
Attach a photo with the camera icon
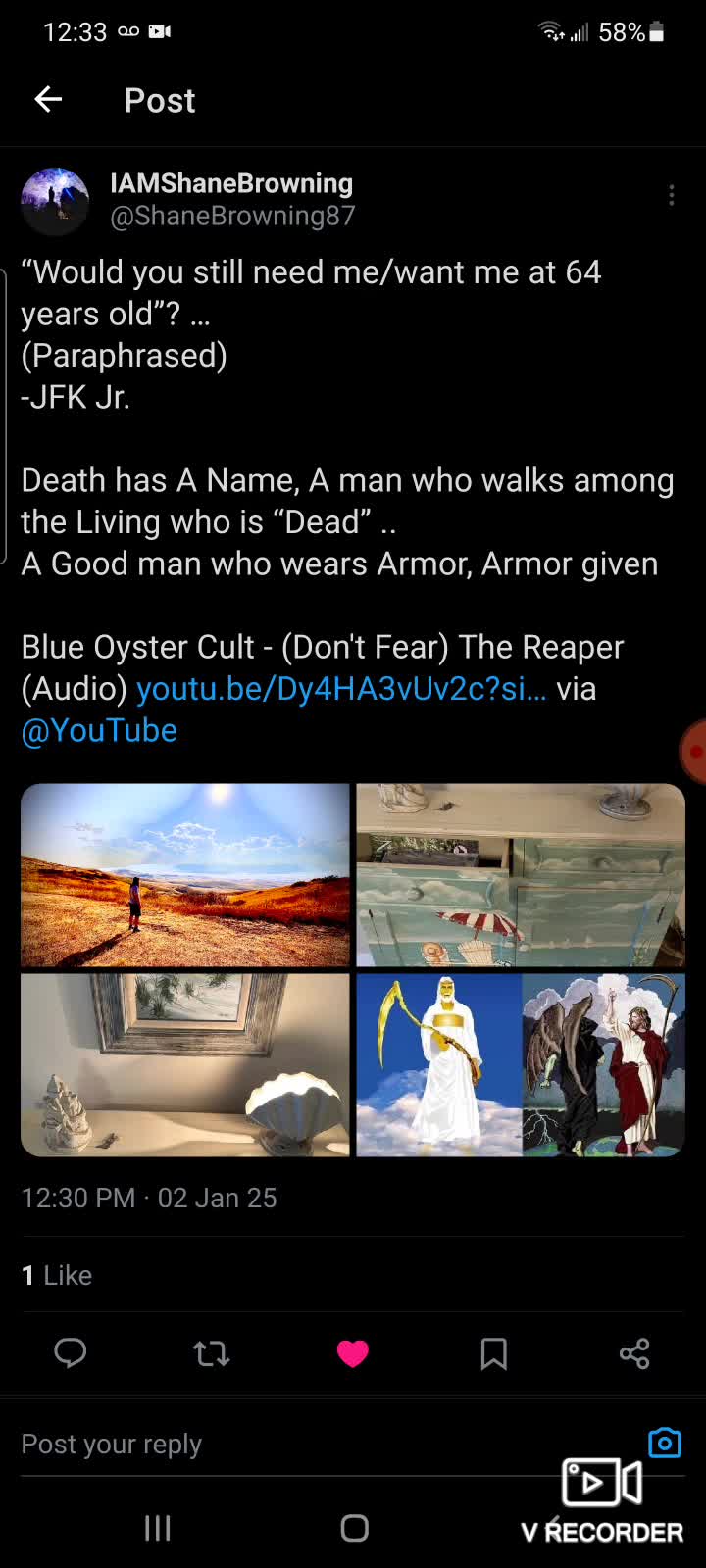(665, 1443)
